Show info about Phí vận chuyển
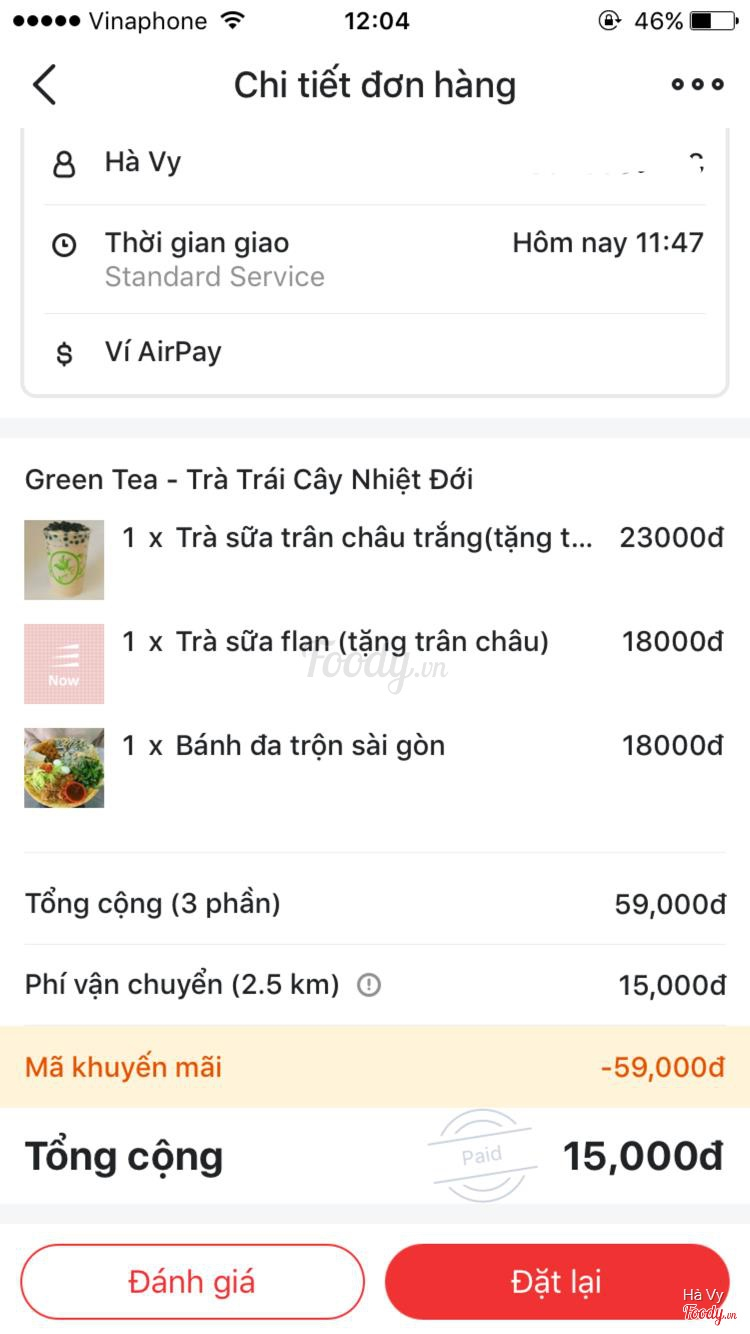The height and width of the screenshot is (1334, 750). pos(369,986)
